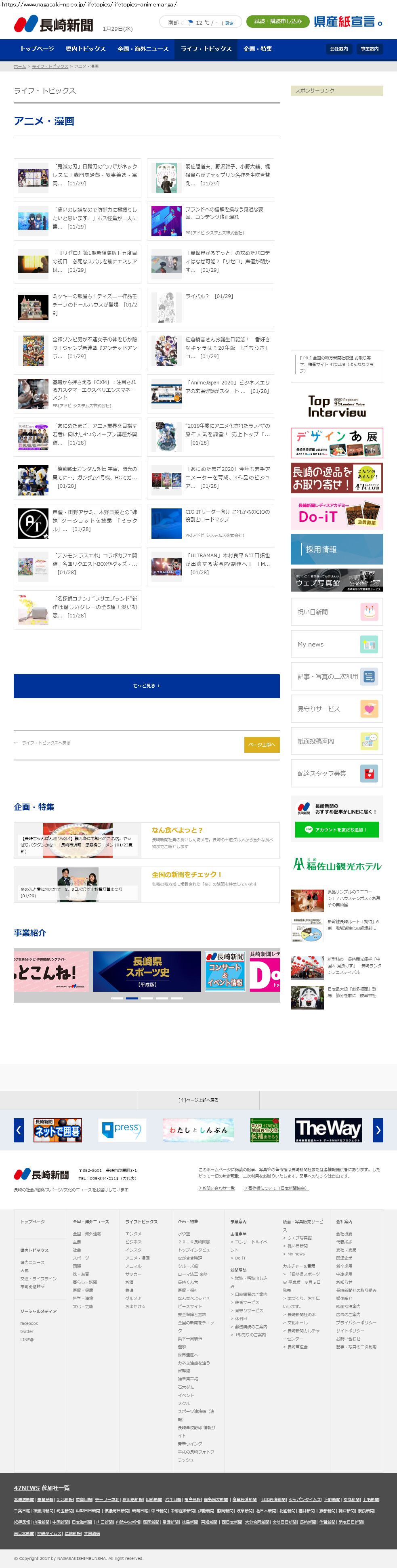Load more articles with もっと見る

pyautogui.click(x=147, y=686)
